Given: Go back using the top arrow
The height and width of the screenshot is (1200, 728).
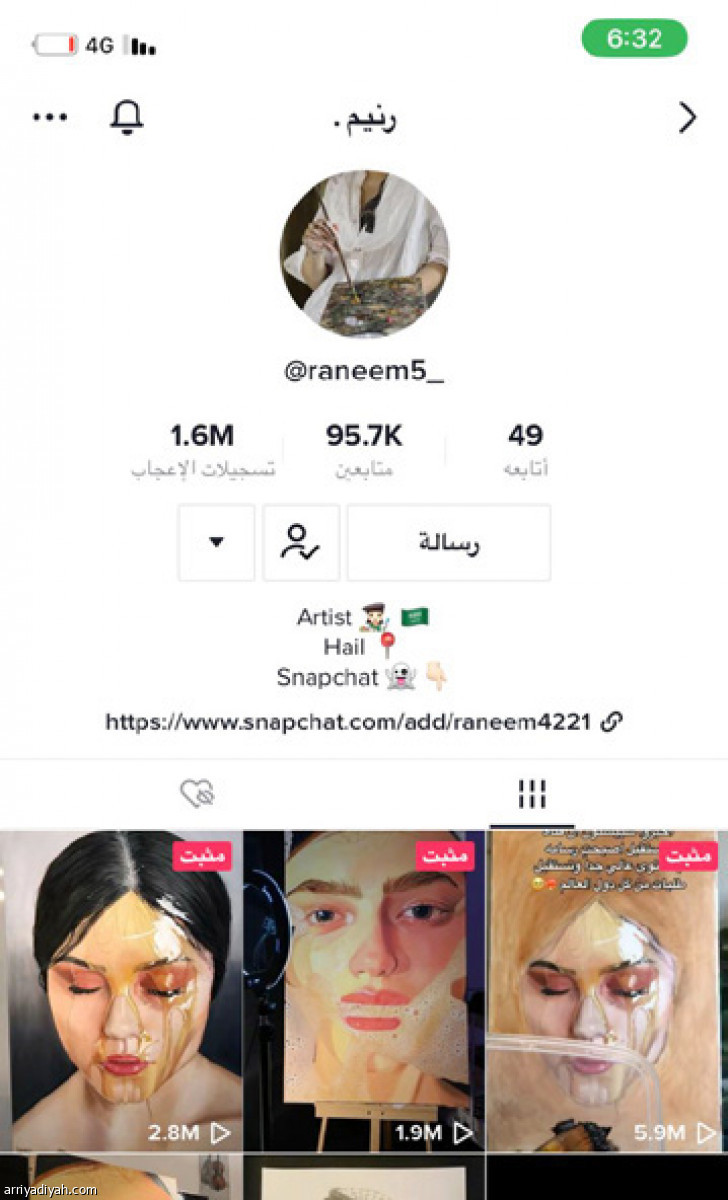Looking at the screenshot, I should (x=687, y=118).
